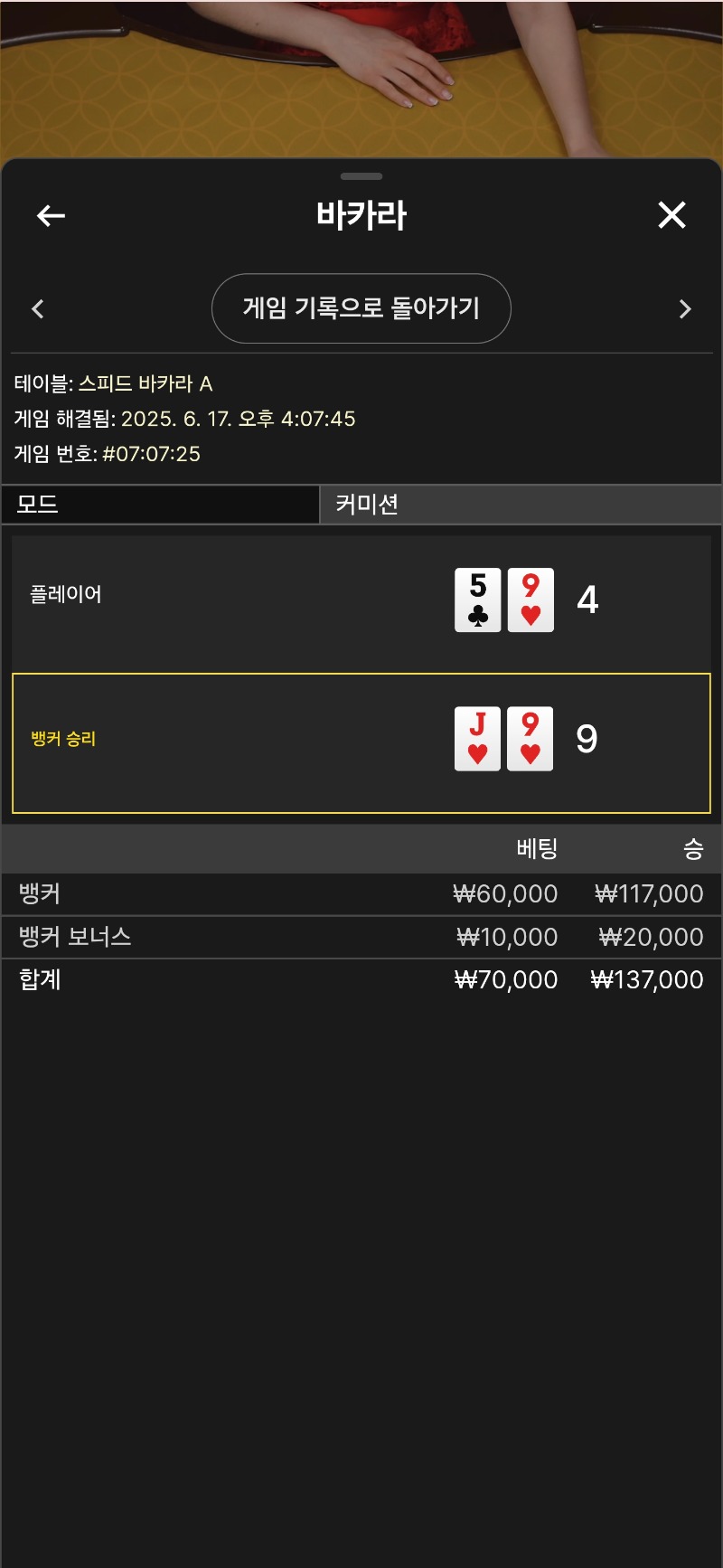The image size is (723, 1568).
Task: View the next game record
Action: [684, 309]
